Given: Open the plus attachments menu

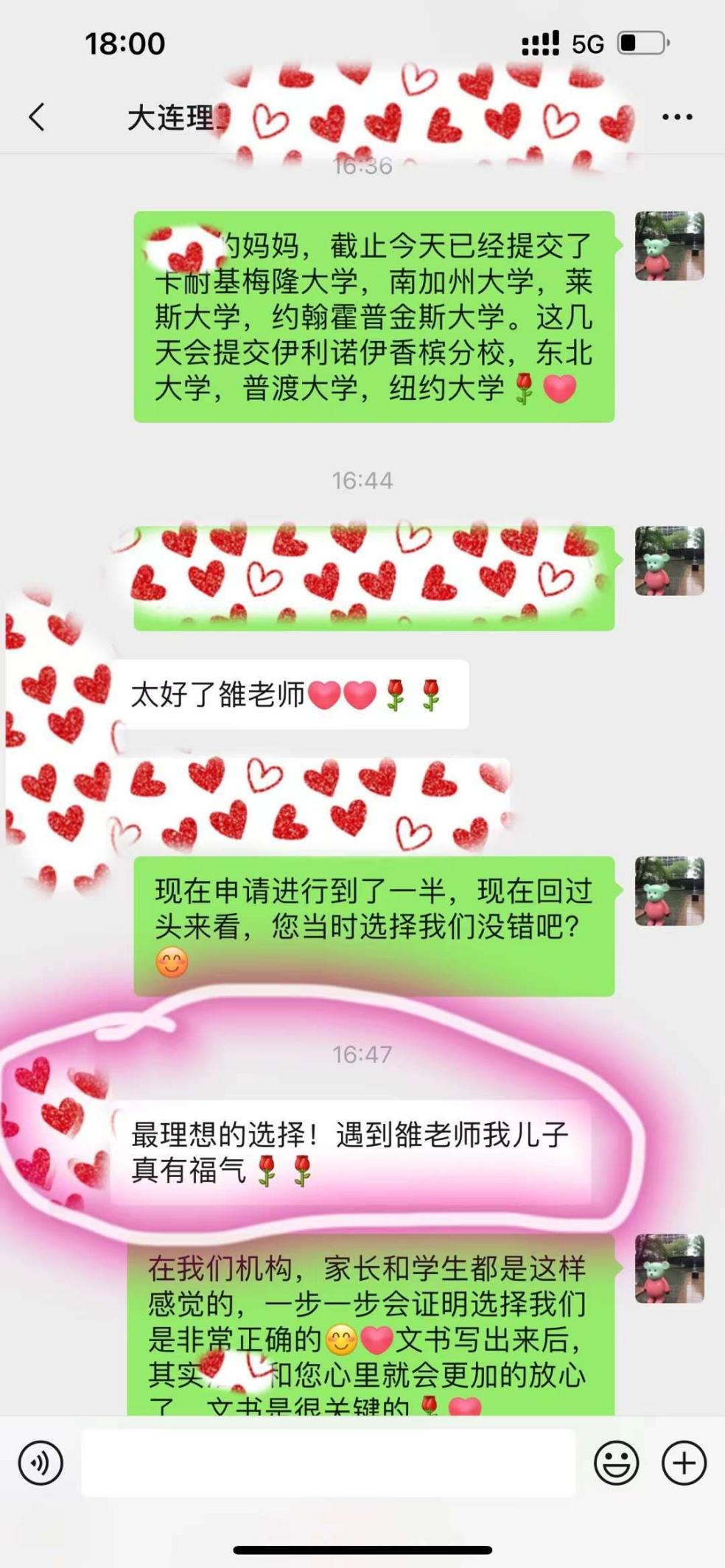Looking at the screenshot, I should point(684,1463).
